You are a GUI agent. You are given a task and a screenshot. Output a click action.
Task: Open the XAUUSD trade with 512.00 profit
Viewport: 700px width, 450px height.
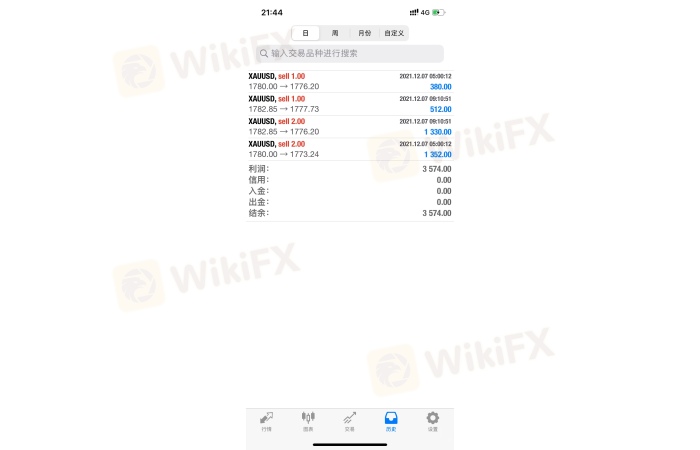(x=349, y=104)
